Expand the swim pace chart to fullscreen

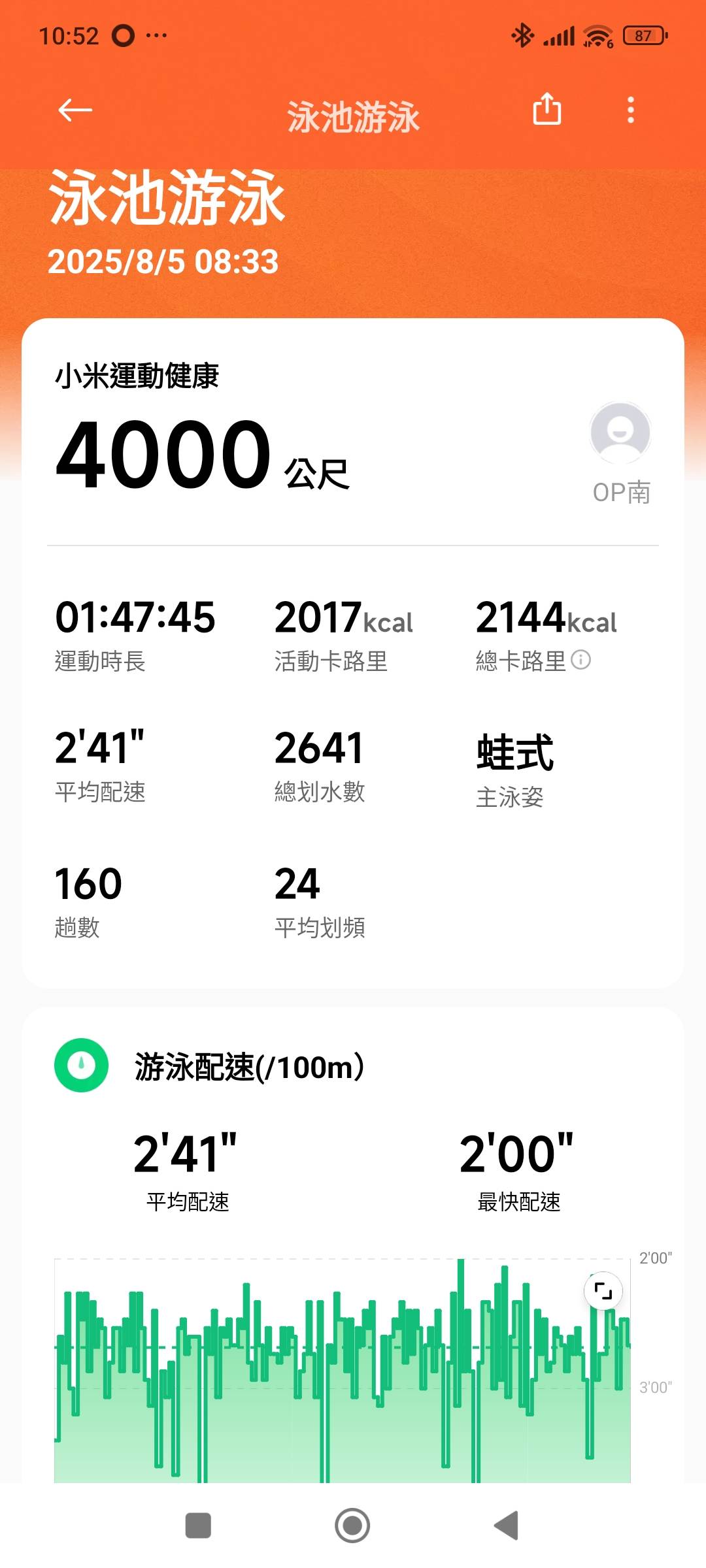tap(603, 1290)
